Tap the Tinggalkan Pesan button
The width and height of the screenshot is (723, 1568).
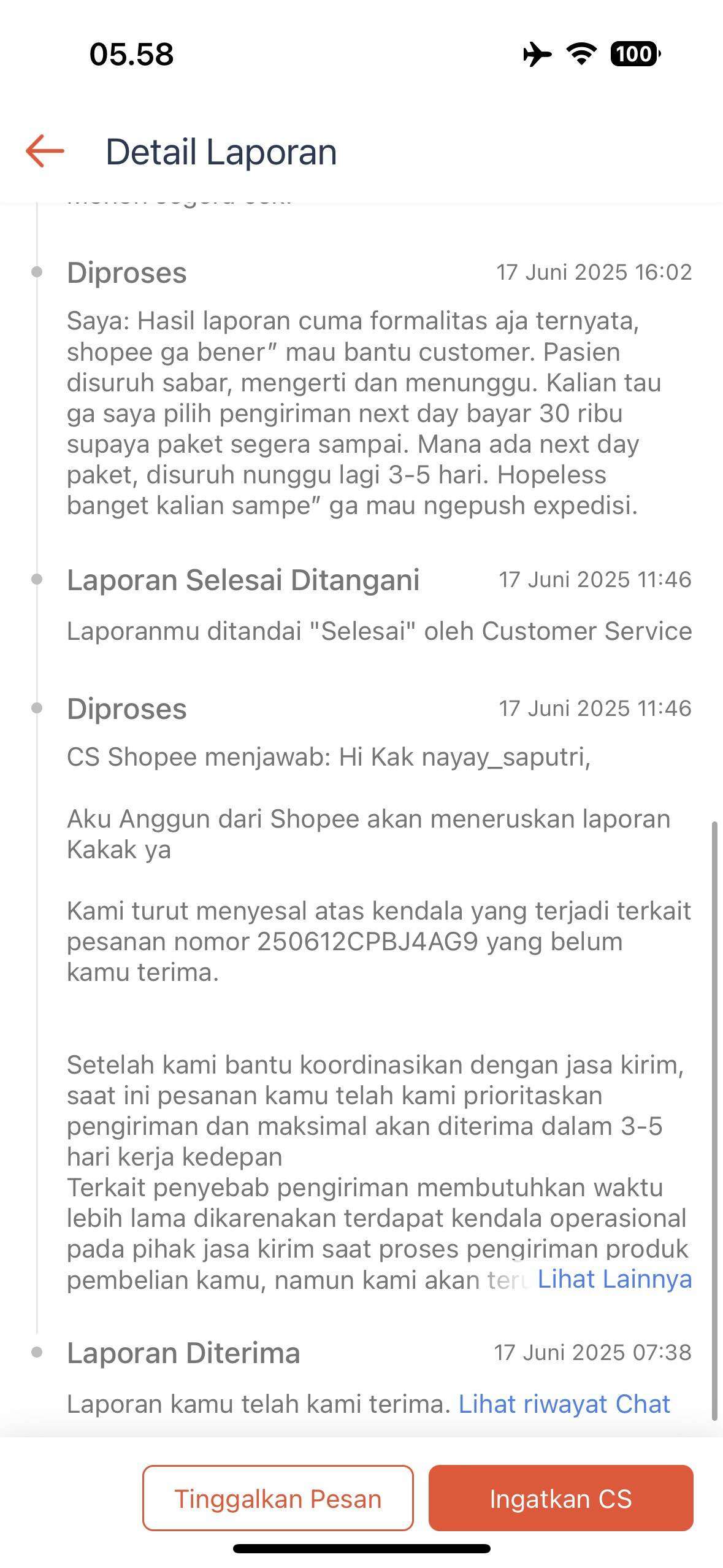coord(278,1498)
